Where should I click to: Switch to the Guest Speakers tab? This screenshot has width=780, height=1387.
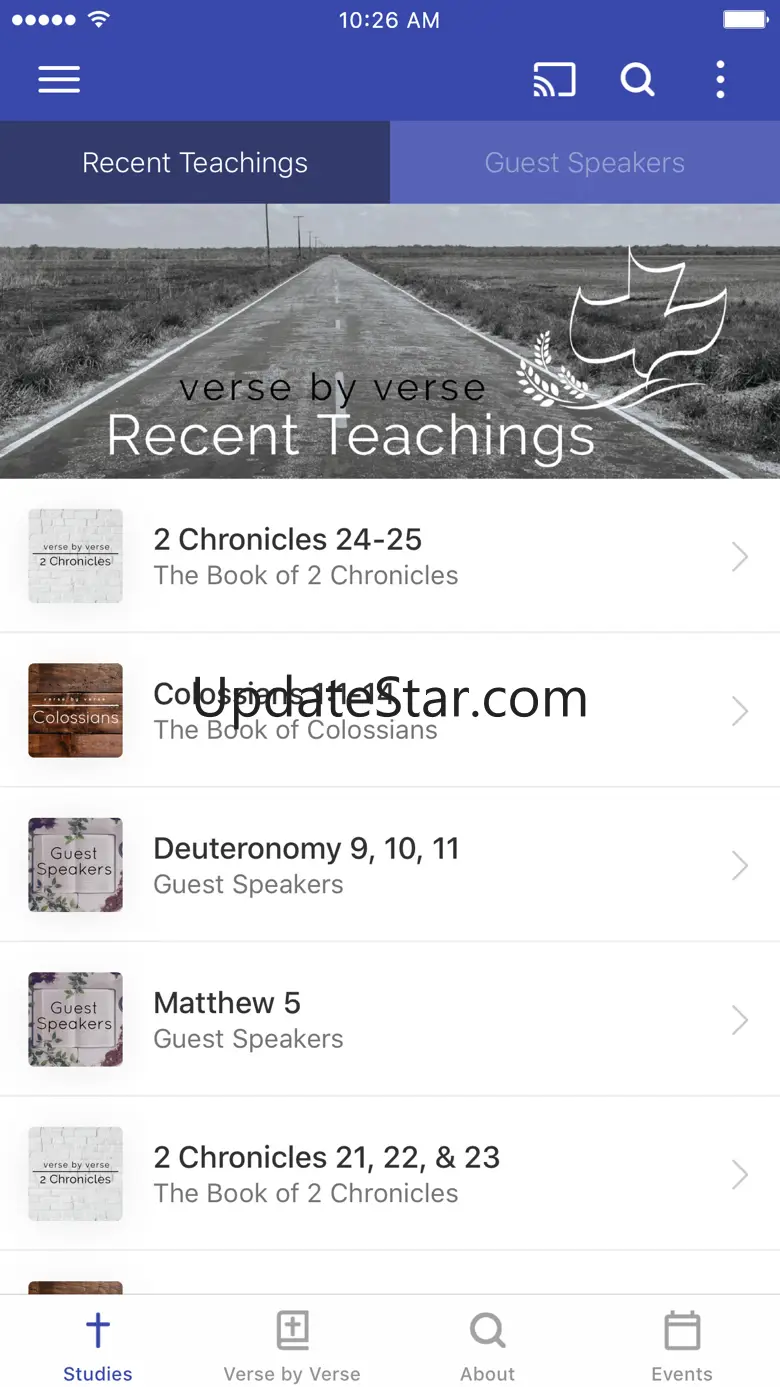585,163
